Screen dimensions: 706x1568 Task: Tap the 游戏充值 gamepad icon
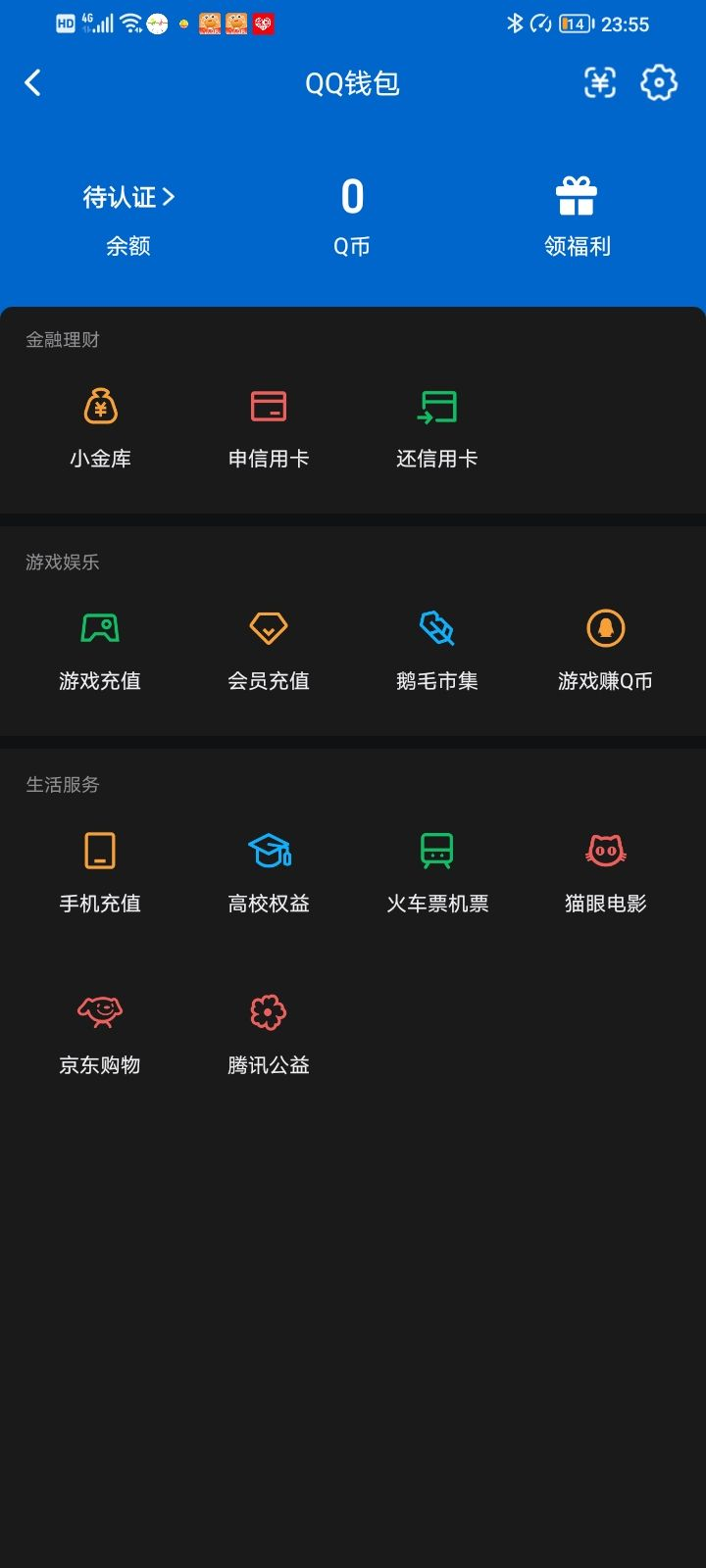(x=99, y=627)
